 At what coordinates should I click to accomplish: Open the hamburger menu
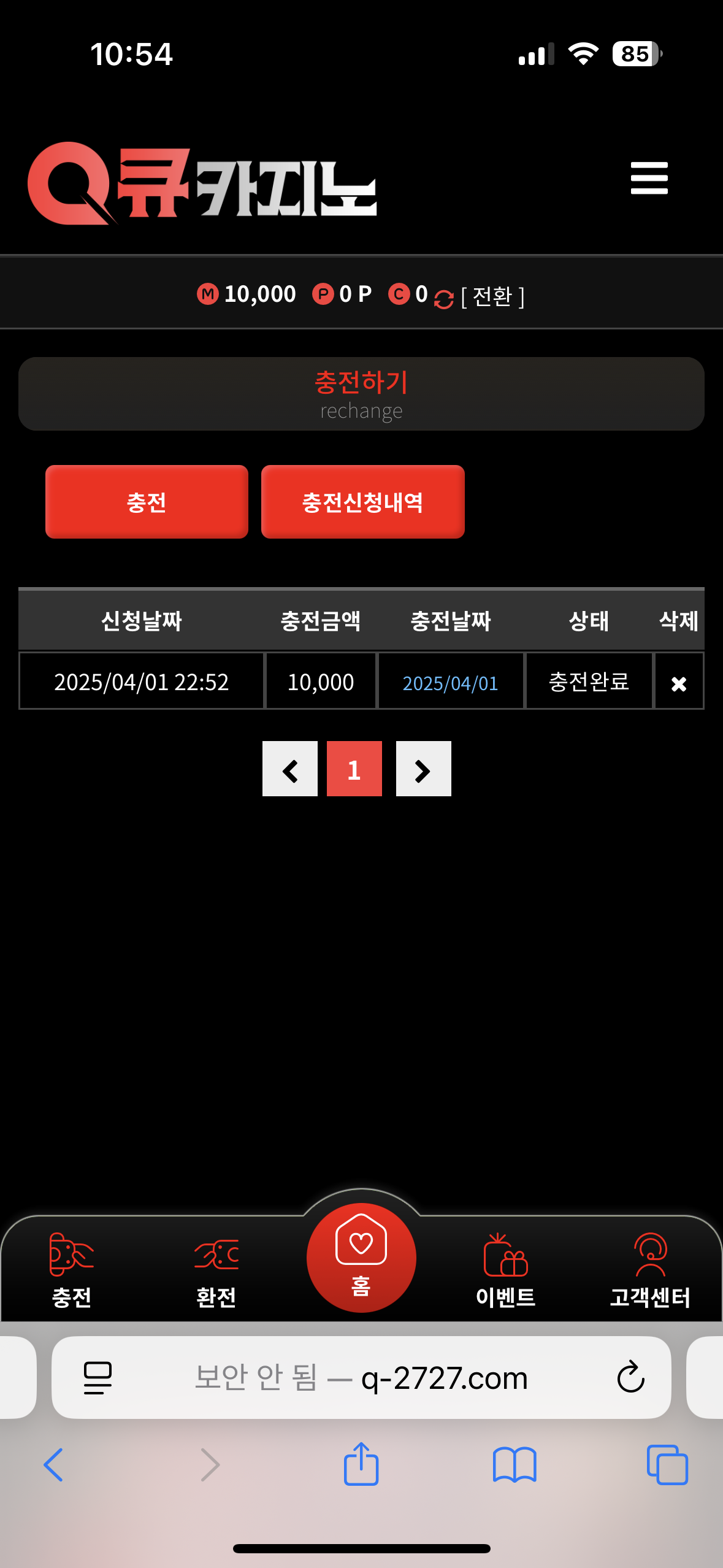coord(649,178)
